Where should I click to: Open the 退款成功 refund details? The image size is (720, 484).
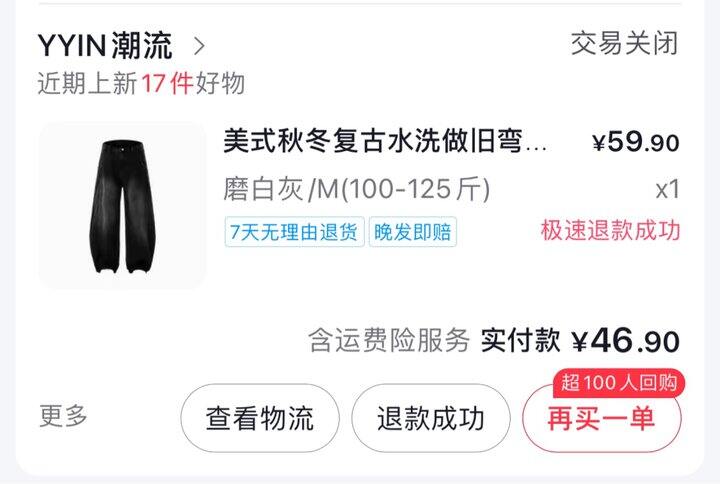(430, 418)
